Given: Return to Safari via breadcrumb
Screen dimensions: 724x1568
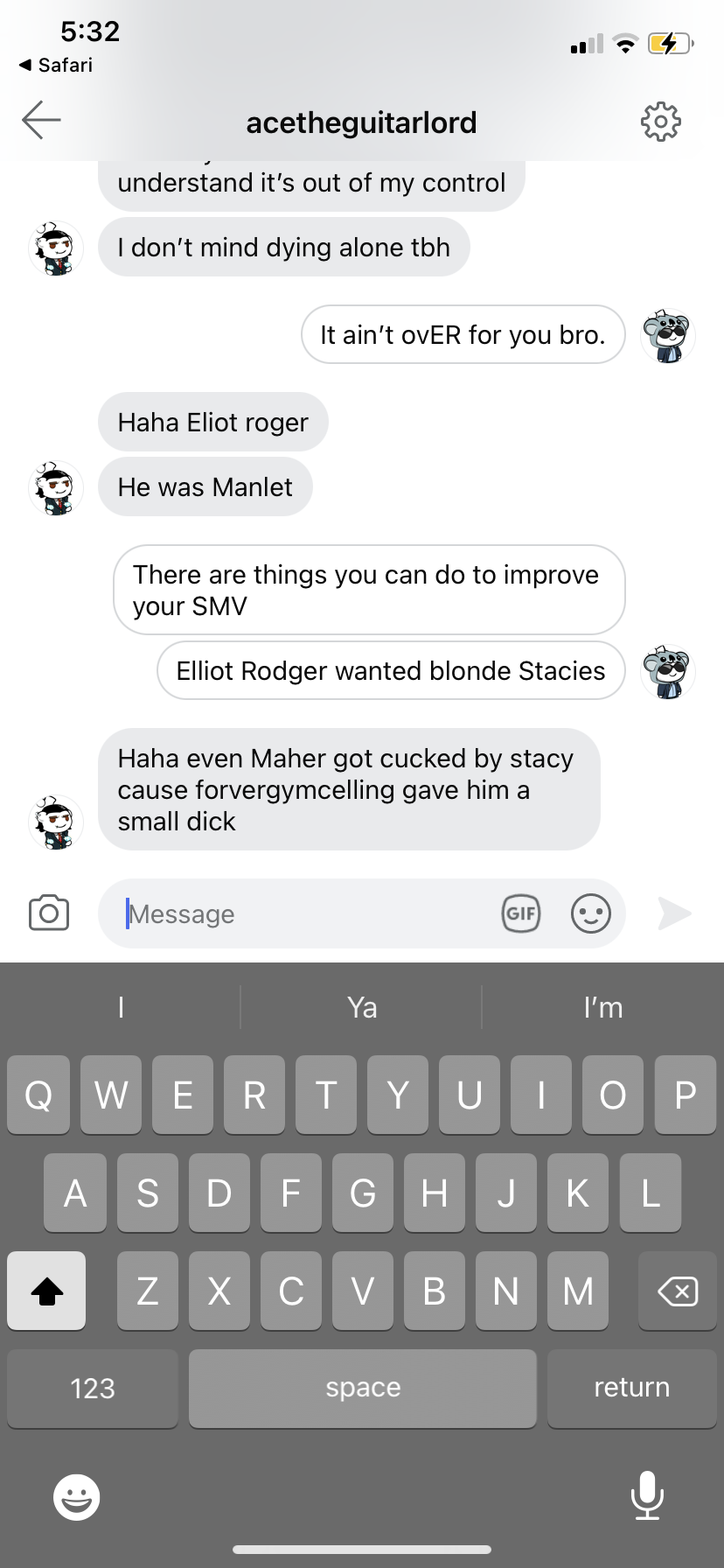Looking at the screenshot, I should pos(55,65).
